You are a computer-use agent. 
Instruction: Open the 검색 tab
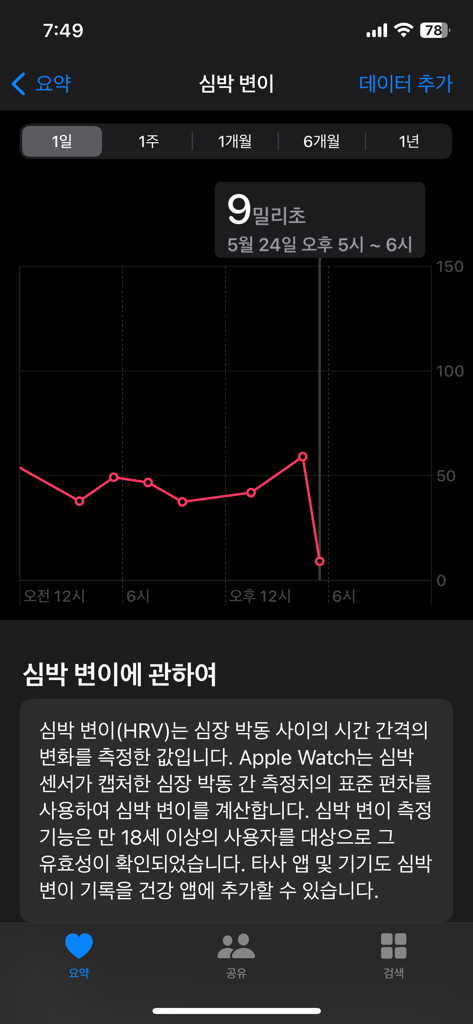(x=393, y=955)
